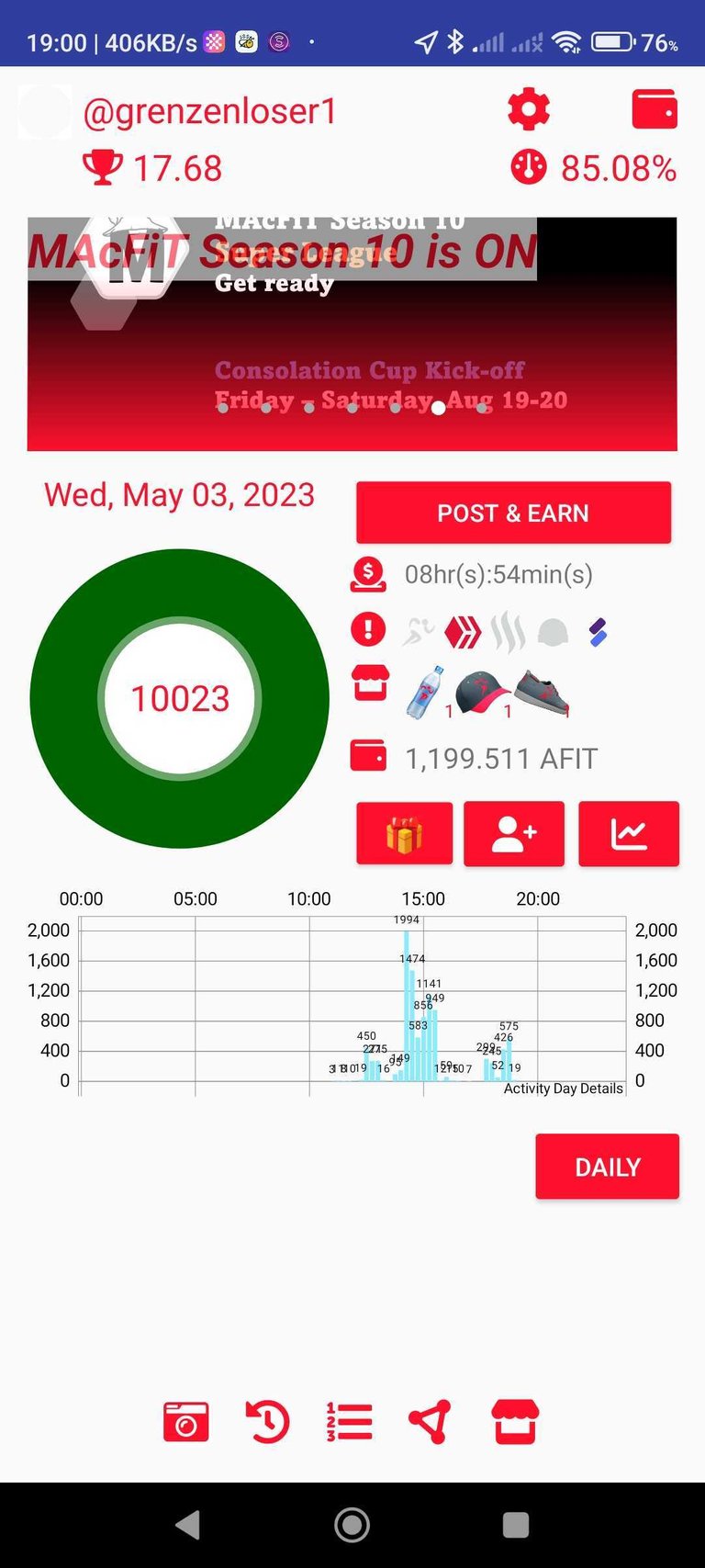The image size is (705, 1568).
Task: View the activity stats chart button
Action: coord(629,834)
